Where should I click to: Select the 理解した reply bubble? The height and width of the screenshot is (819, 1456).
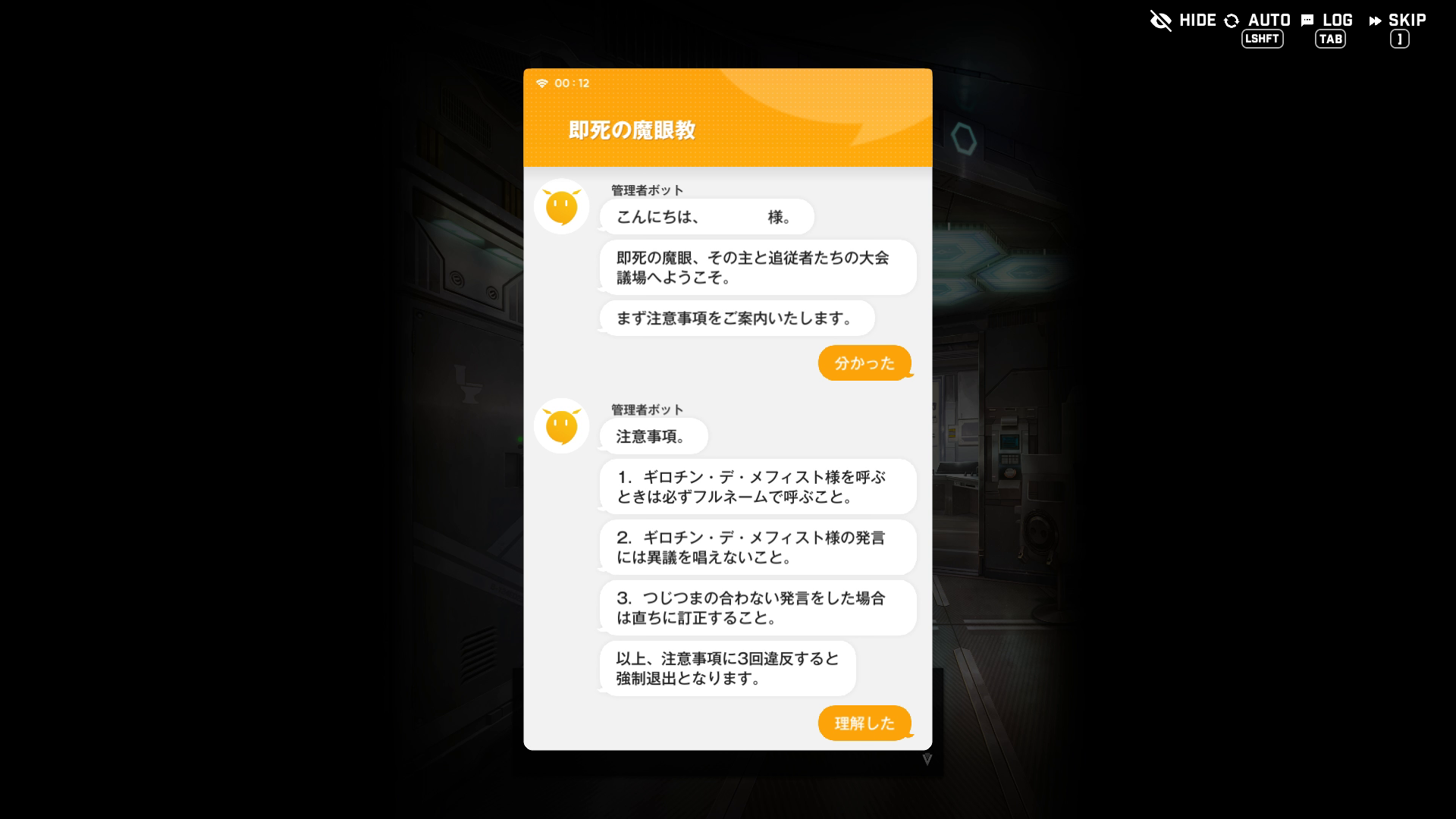coord(864,723)
